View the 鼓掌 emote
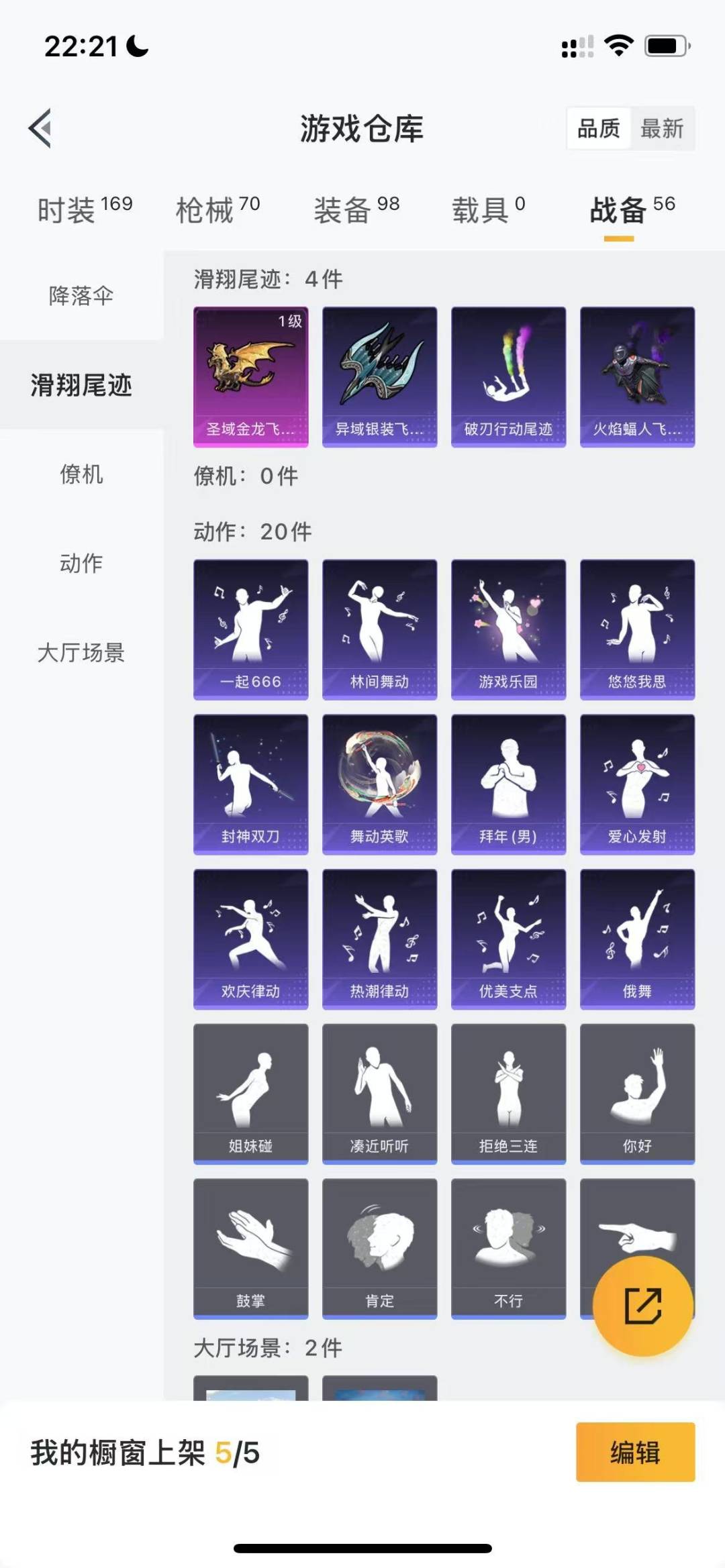Screen dimensions: 725x1568 click(x=251, y=1249)
